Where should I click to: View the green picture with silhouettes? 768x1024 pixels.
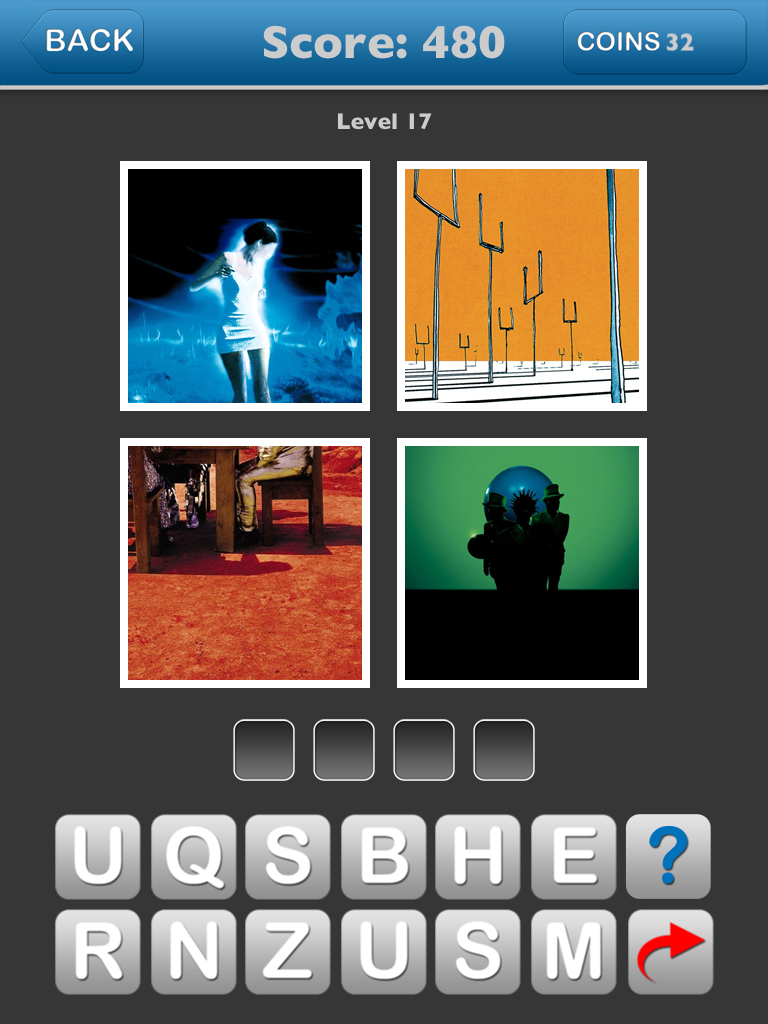(522, 563)
